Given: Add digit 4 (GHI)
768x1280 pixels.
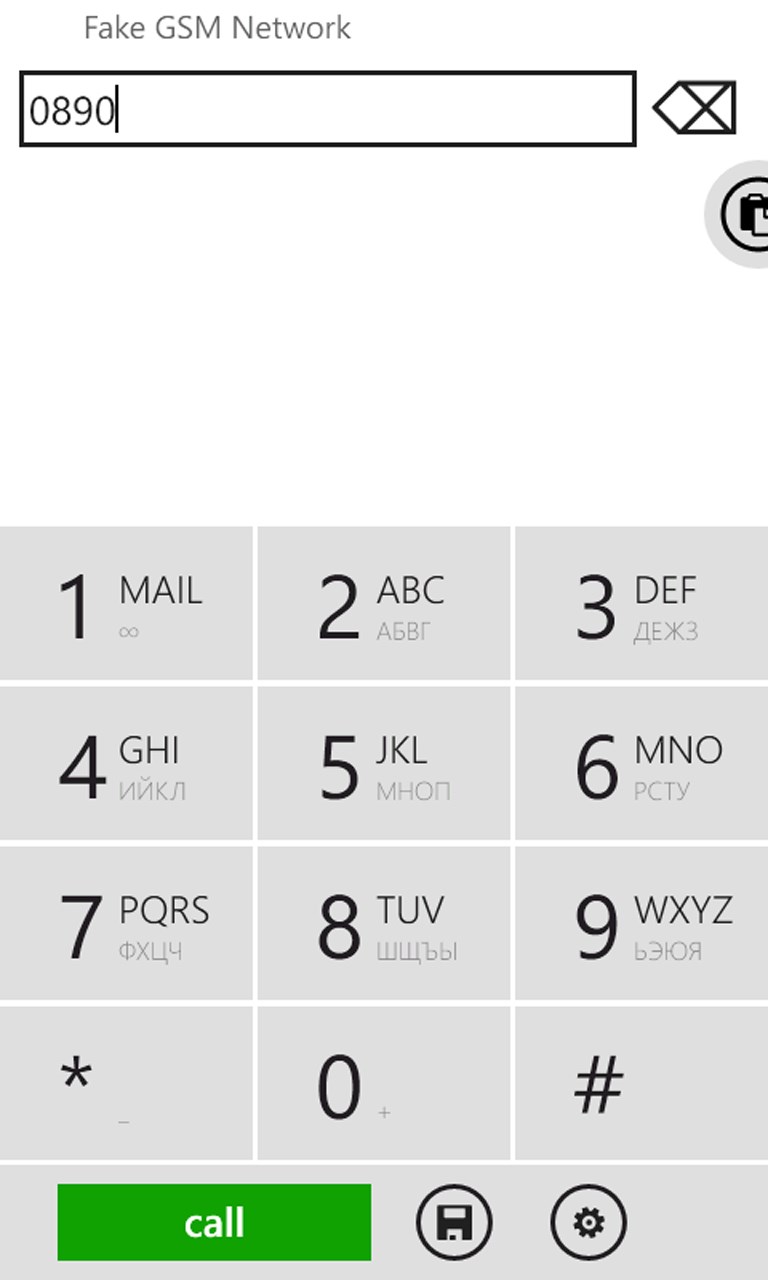Looking at the screenshot, I should [x=126, y=765].
